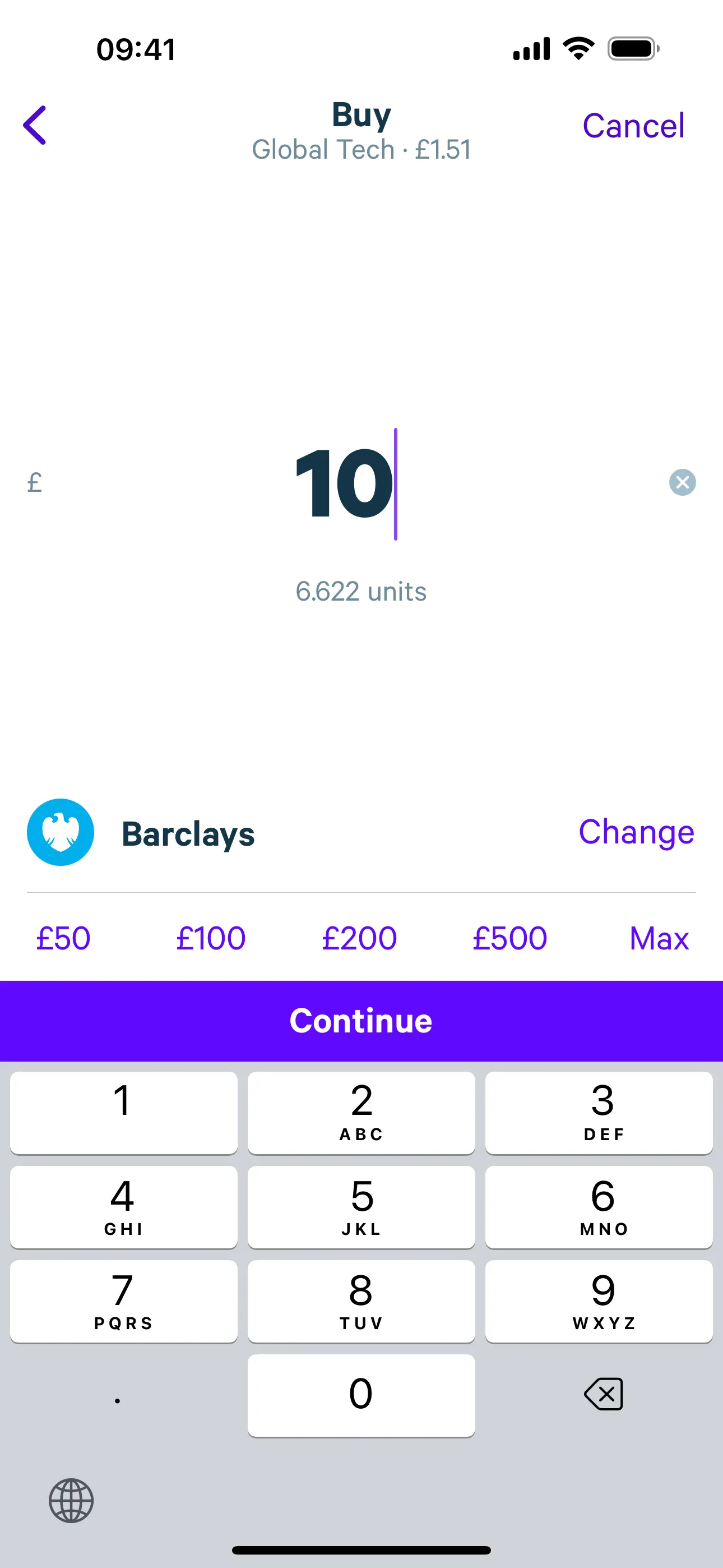The width and height of the screenshot is (723, 1568).
Task: Tap the 0 key on keypad
Action: coord(361,1395)
